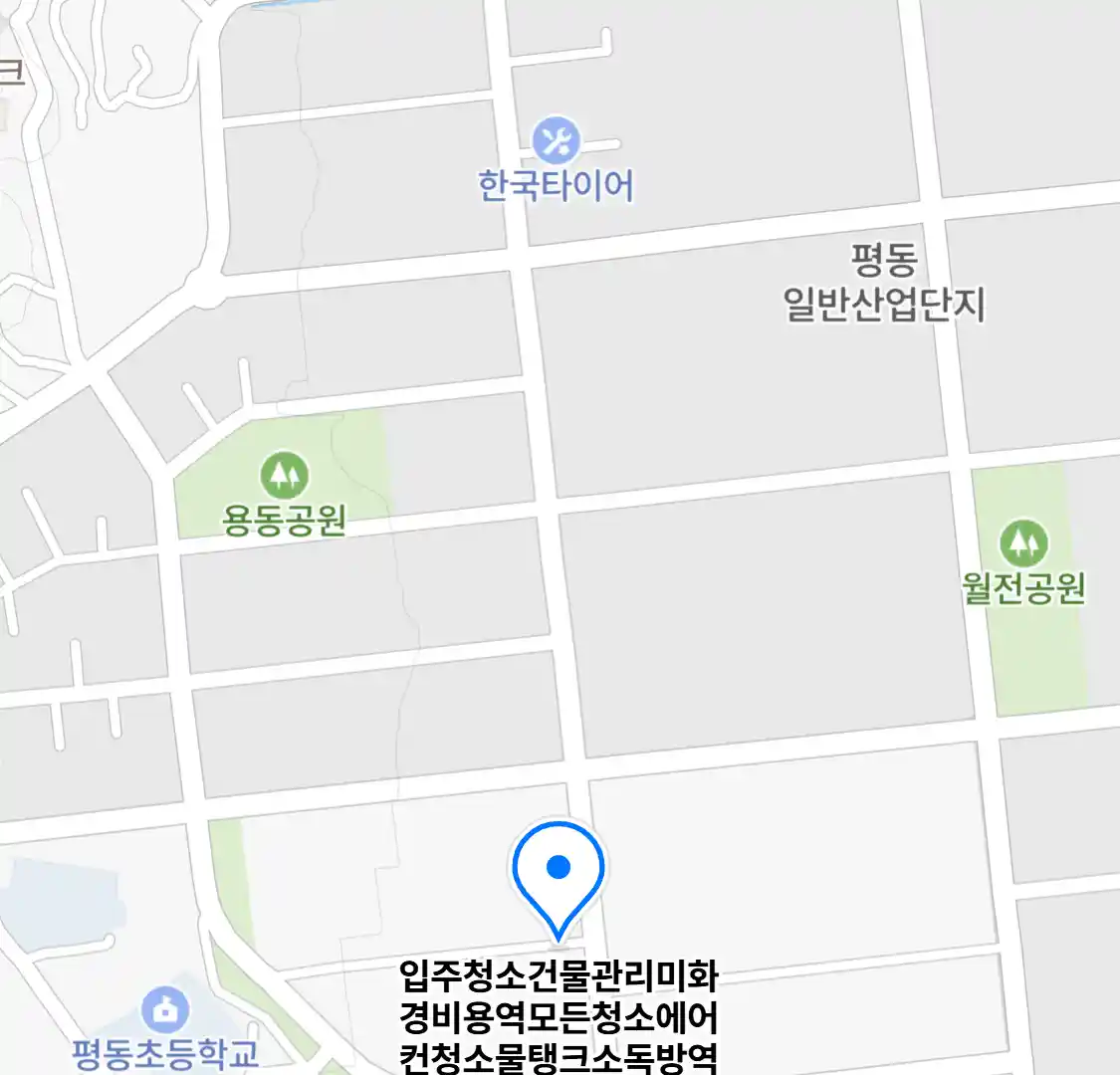Open the 한국타이어 repair shop marker
The width and height of the screenshot is (1120, 1075).
coord(556,141)
